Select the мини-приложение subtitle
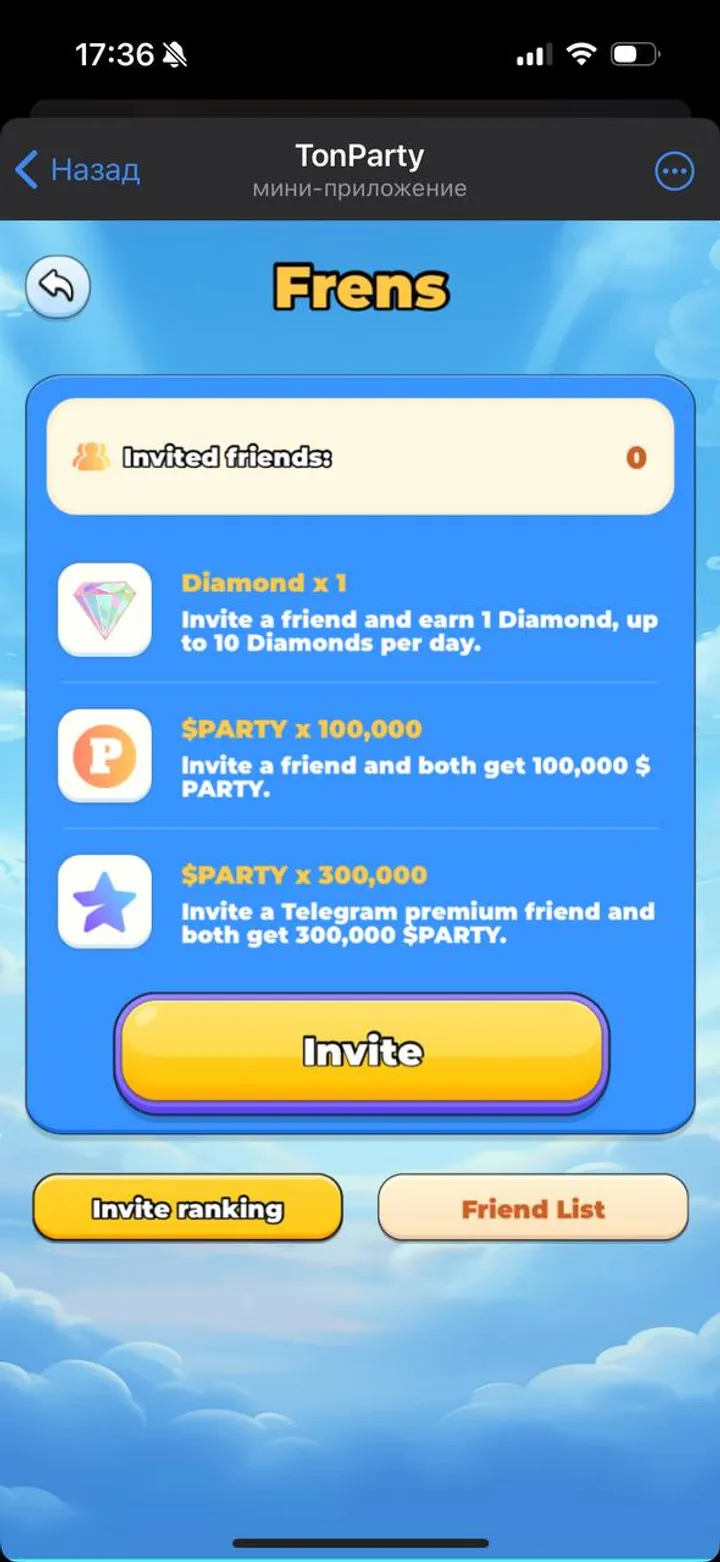Screen dimensions: 720x1562 click(x=360, y=188)
